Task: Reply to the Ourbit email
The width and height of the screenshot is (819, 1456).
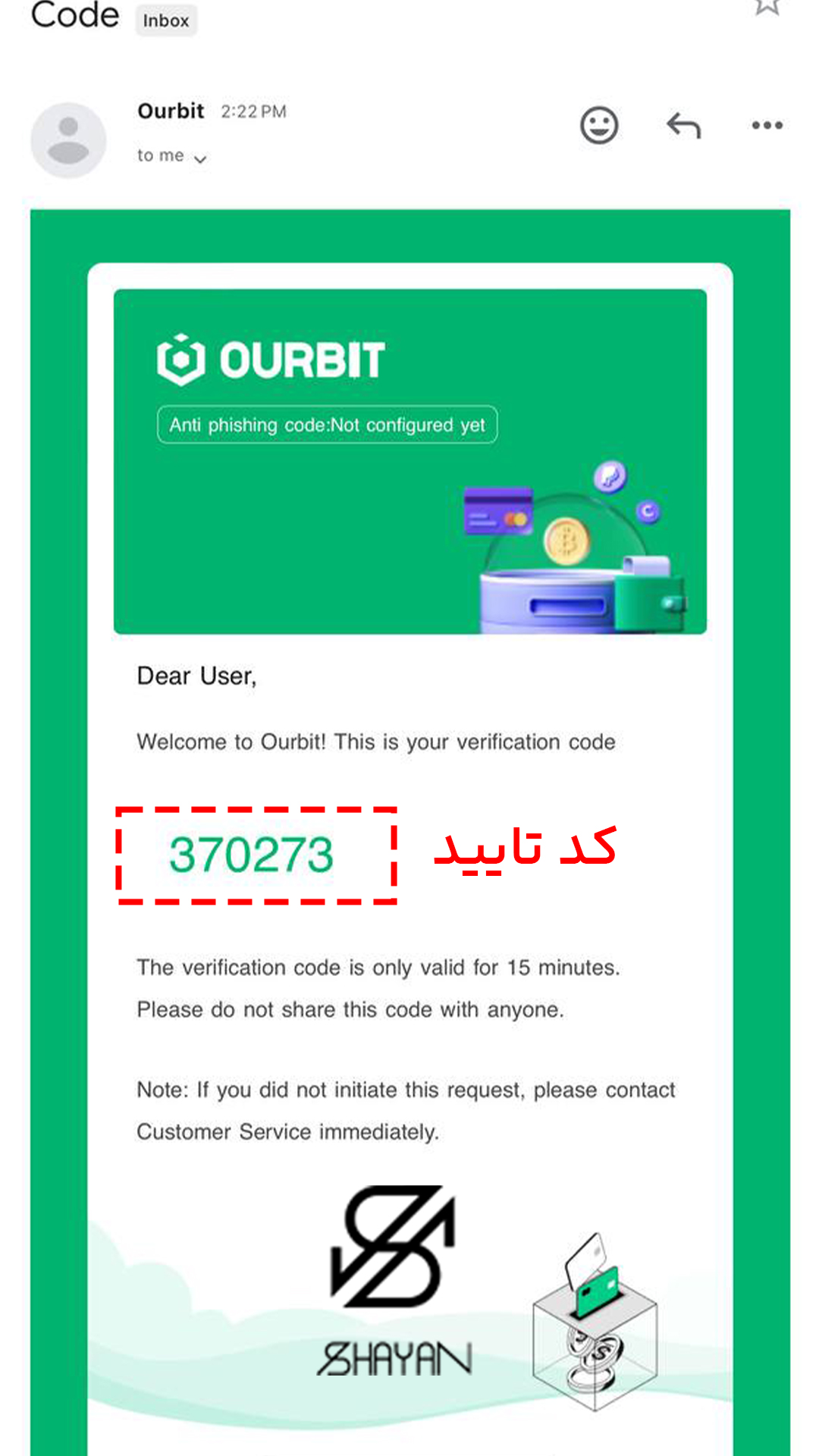Action: click(x=683, y=125)
